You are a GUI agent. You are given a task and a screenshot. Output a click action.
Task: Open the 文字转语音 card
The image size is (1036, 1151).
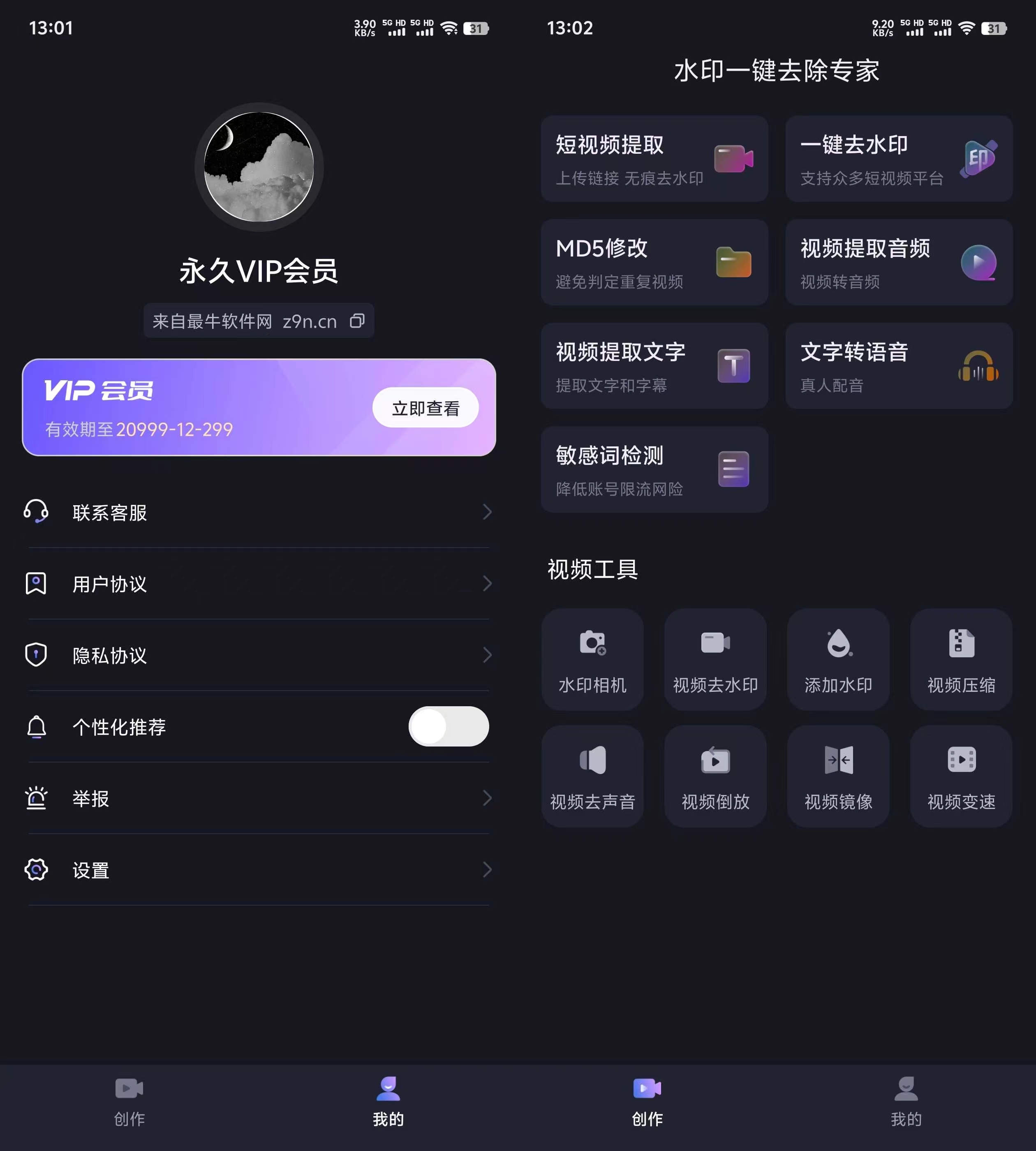point(898,366)
